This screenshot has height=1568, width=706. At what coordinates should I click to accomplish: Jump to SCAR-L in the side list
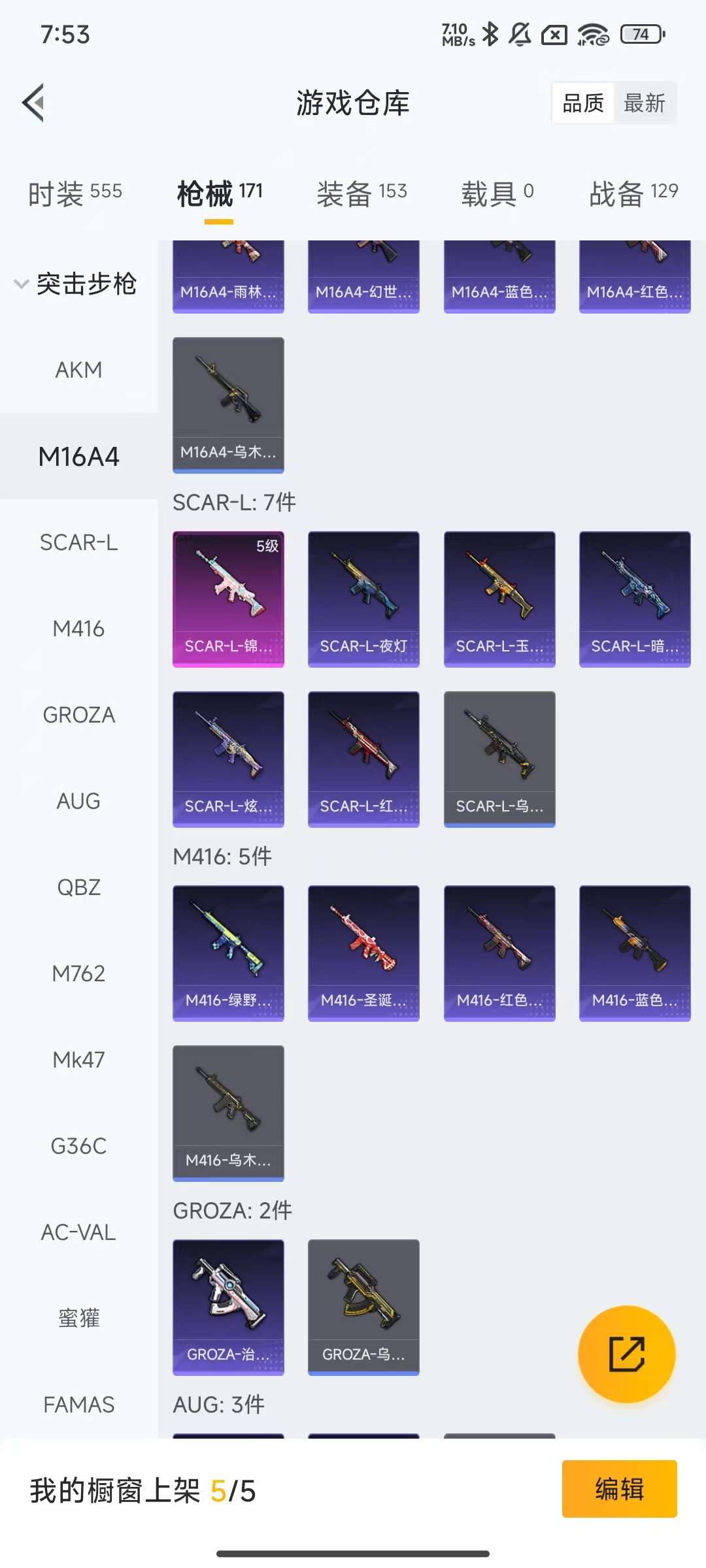click(78, 542)
